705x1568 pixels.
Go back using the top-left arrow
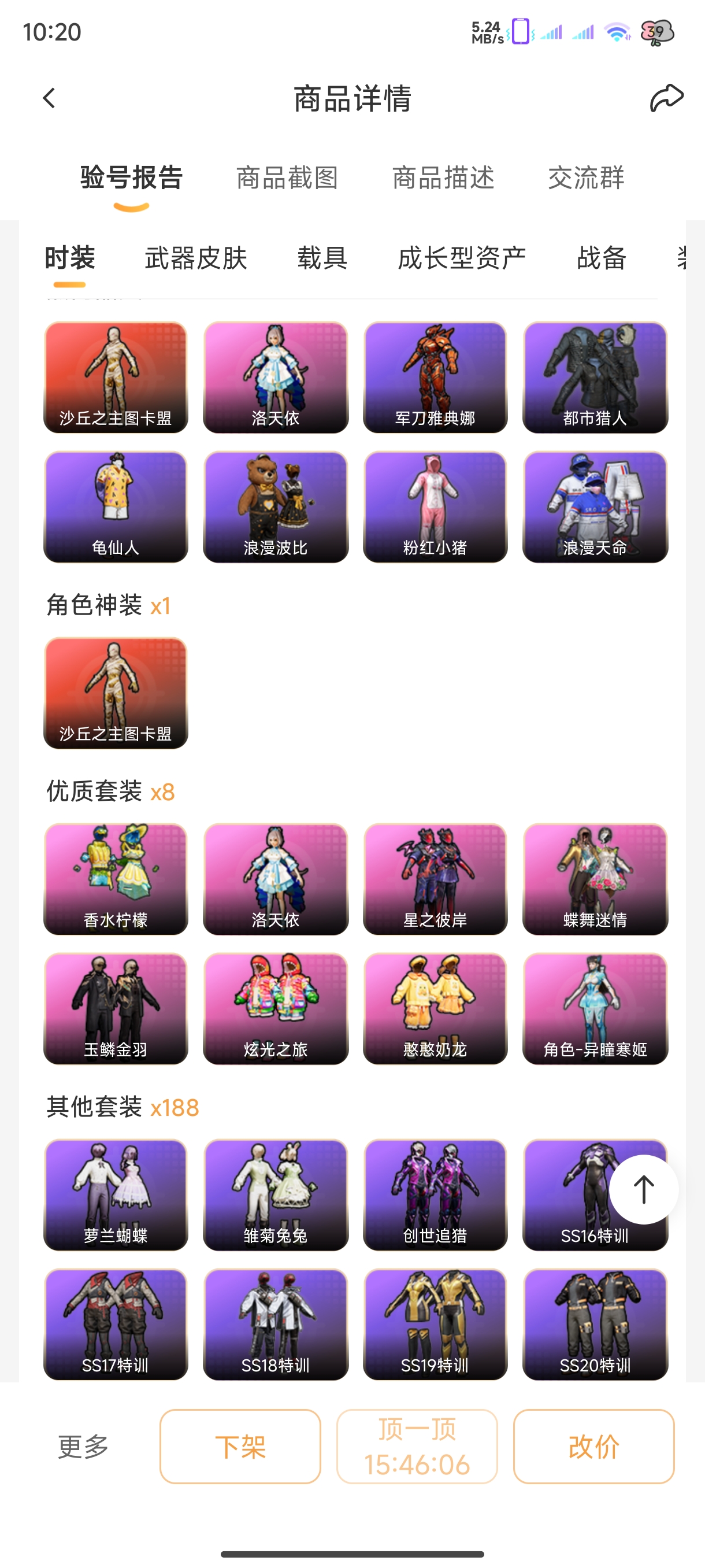pyautogui.click(x=49, y=98)
